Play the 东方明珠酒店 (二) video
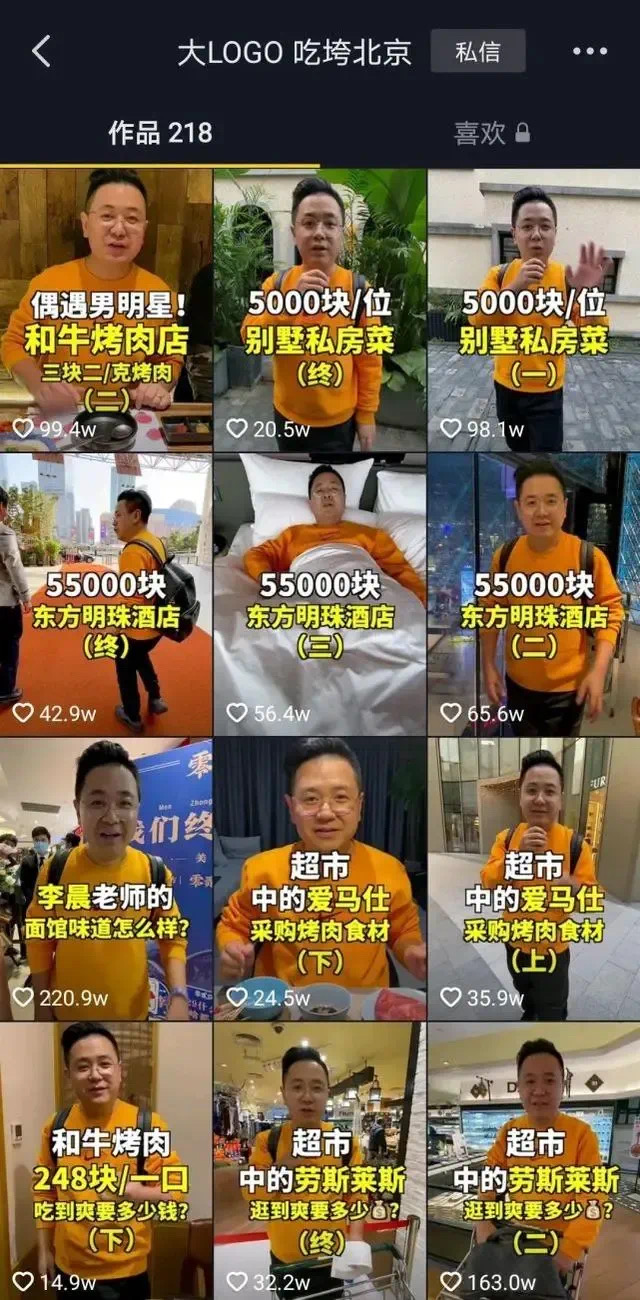 (534, 595)
